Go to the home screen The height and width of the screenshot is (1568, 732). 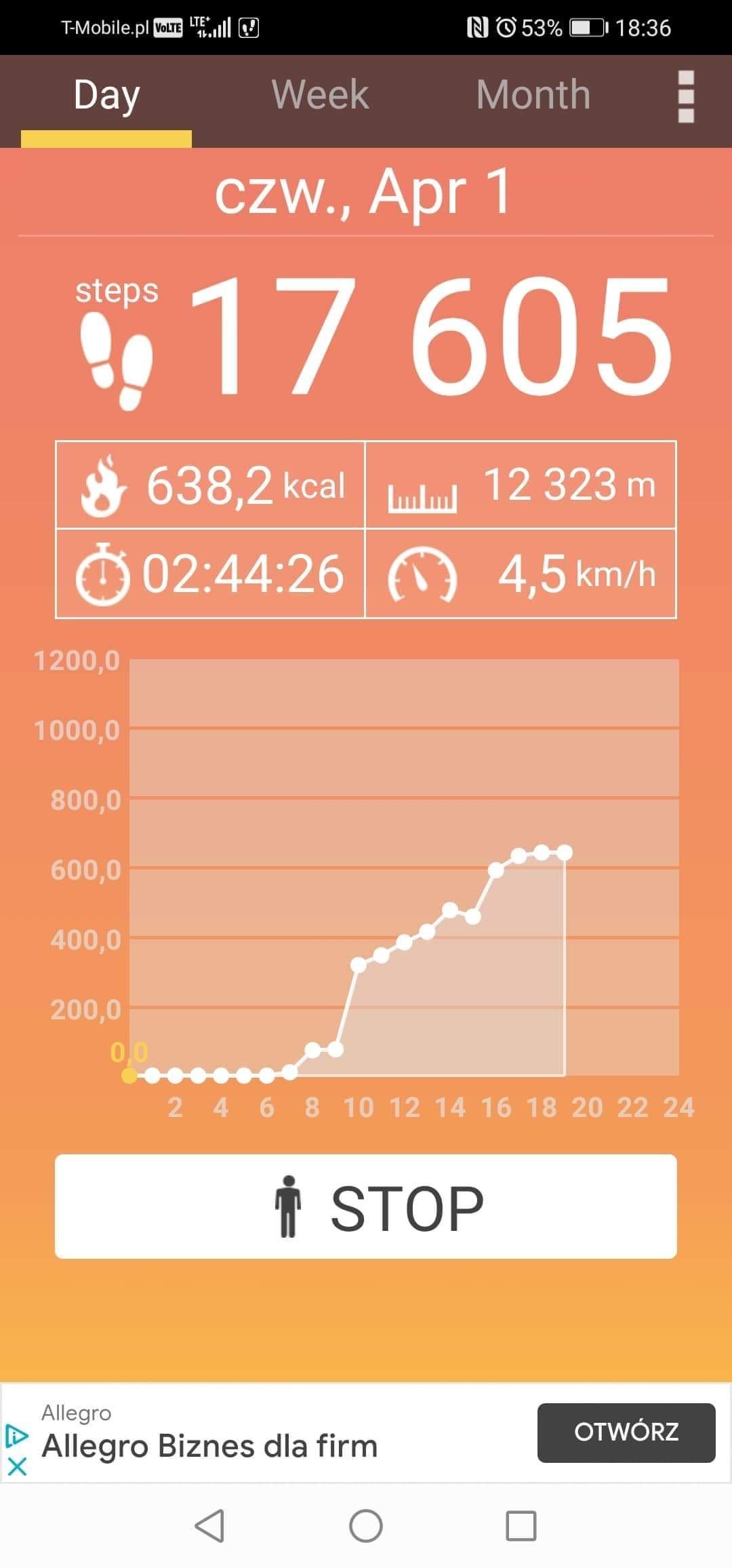[366, 1526]
